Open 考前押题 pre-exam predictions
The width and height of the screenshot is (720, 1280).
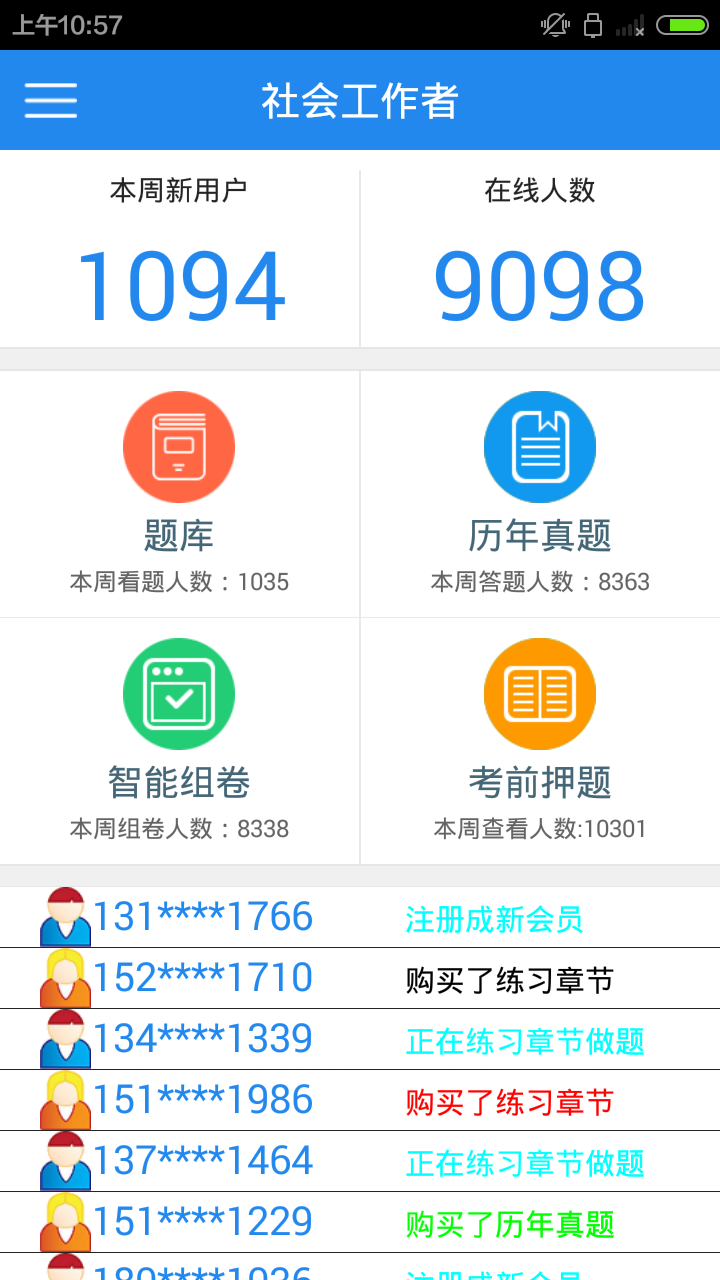540,741
